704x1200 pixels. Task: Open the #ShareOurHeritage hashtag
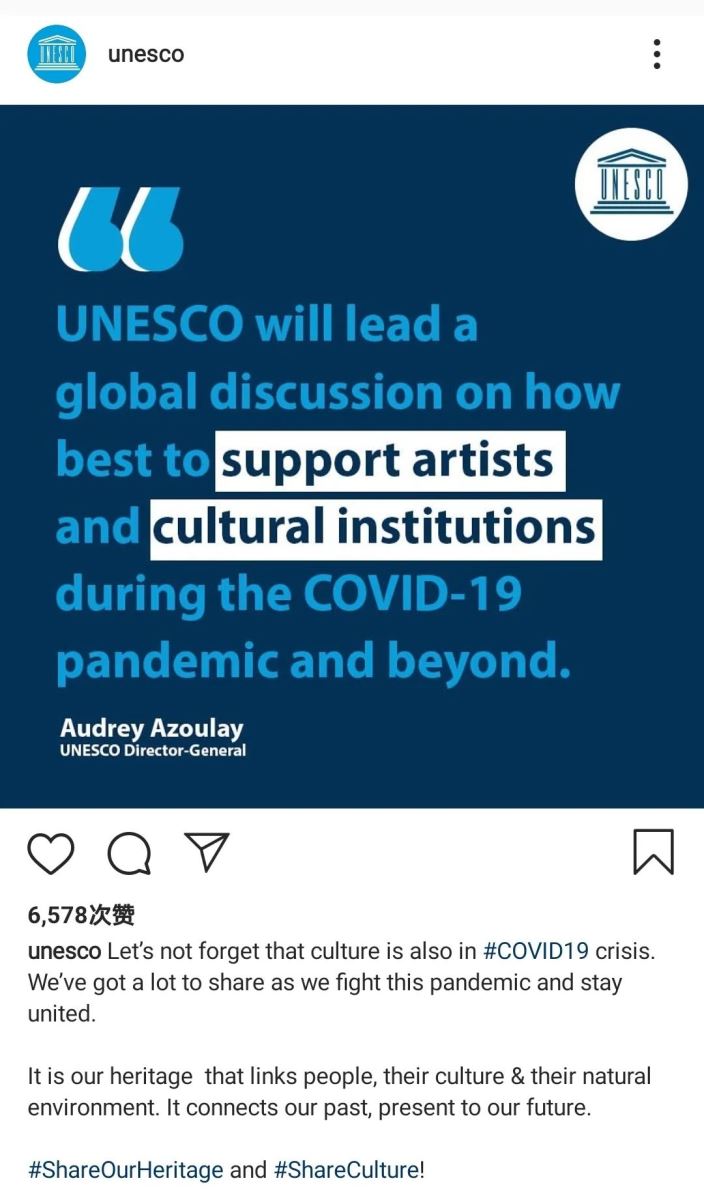coord(125,1169)
